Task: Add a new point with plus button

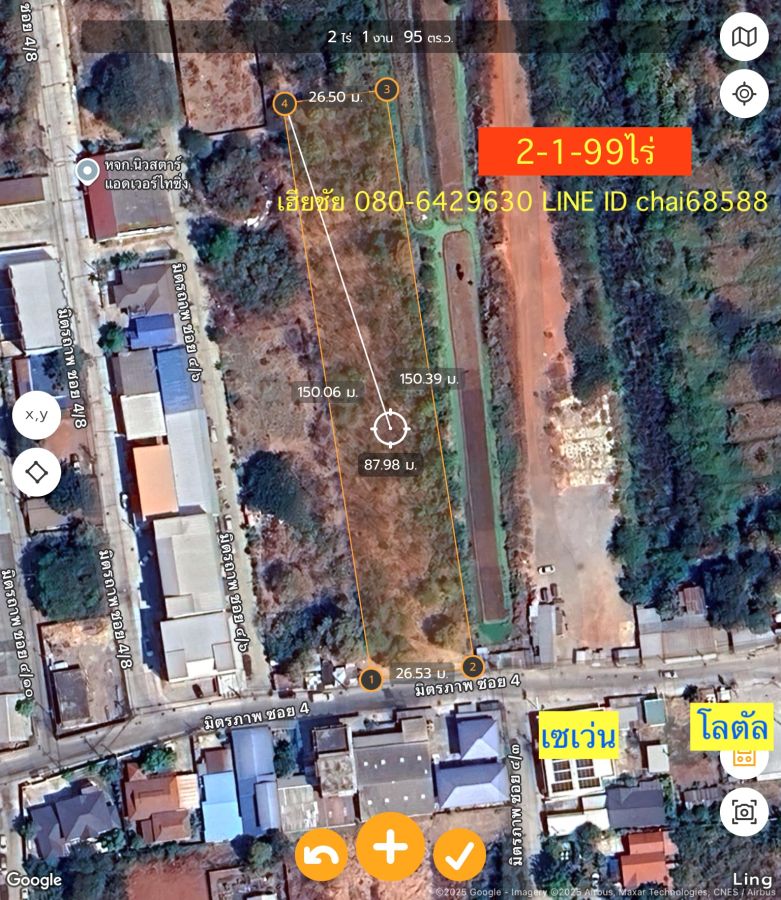Action: pyautogui.click(x=390, y=848)
